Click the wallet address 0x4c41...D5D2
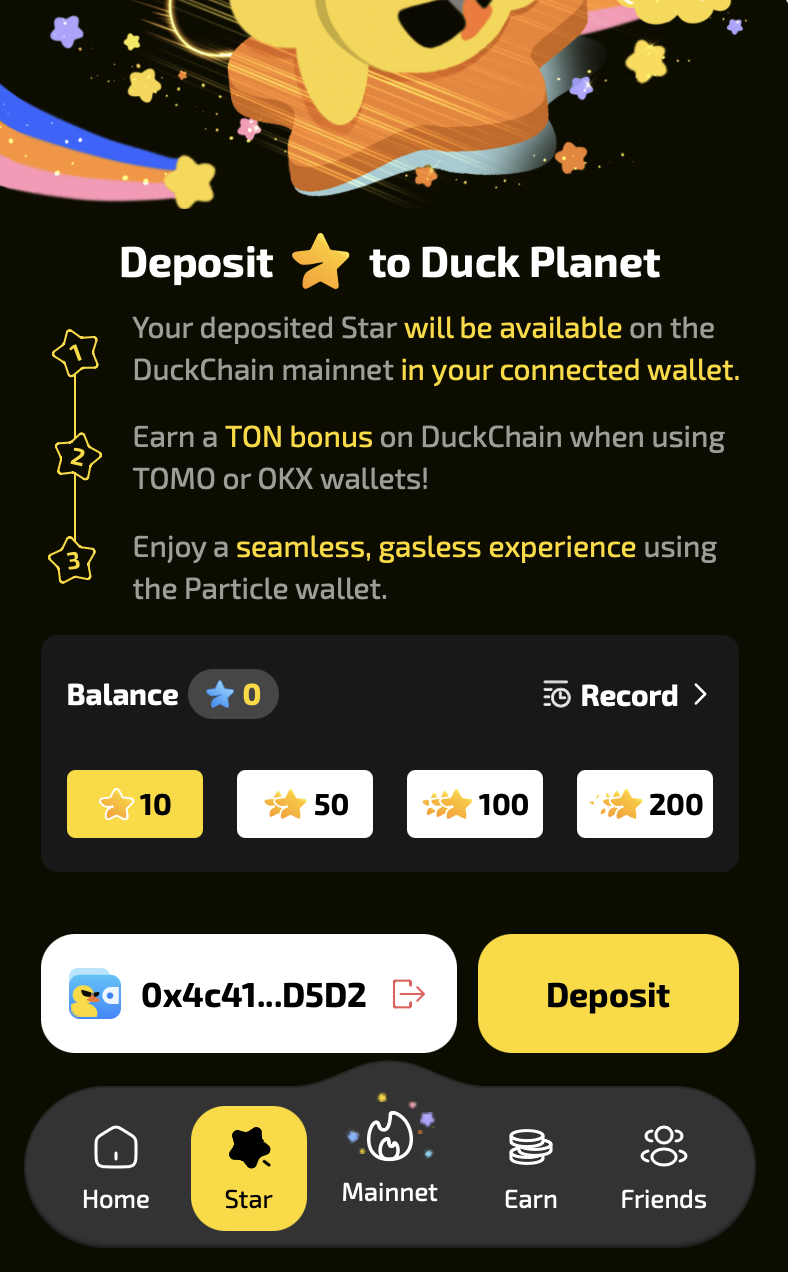 coord(255,992)
